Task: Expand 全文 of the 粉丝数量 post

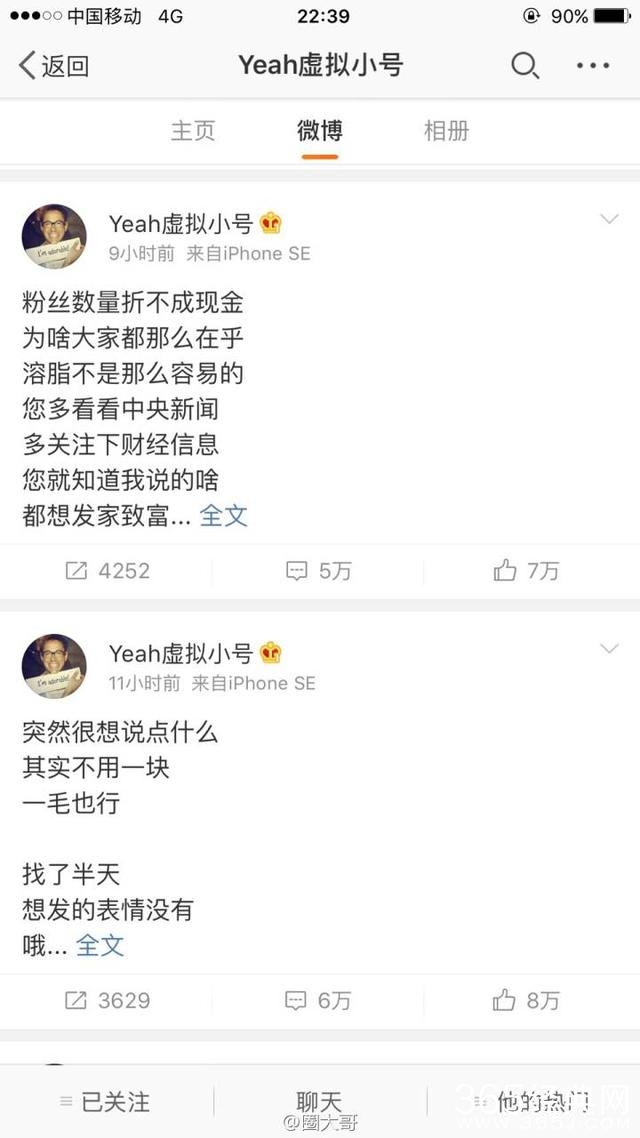Action: pos(224,516)
